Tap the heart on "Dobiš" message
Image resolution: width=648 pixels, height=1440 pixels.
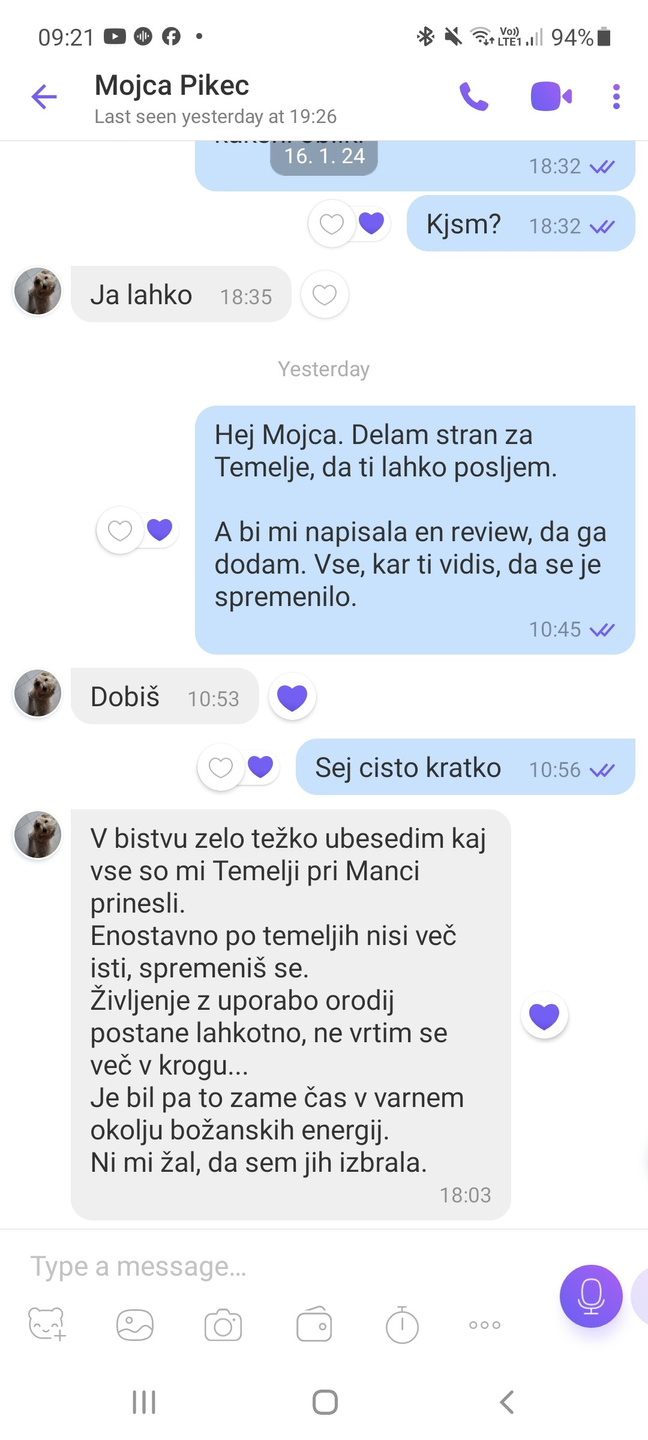click(x=292, y=697)
